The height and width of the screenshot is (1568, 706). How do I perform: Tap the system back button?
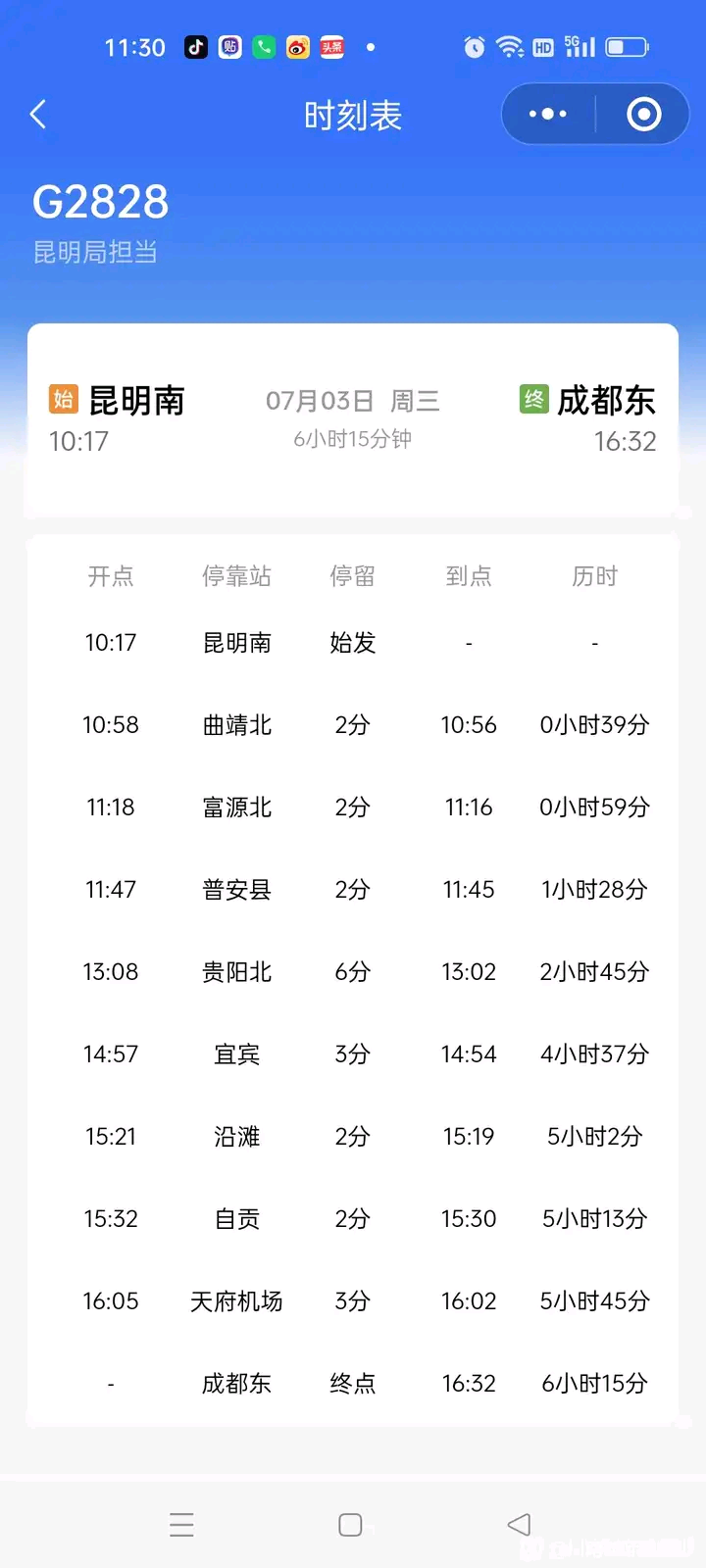click(x=519, y=1524)
